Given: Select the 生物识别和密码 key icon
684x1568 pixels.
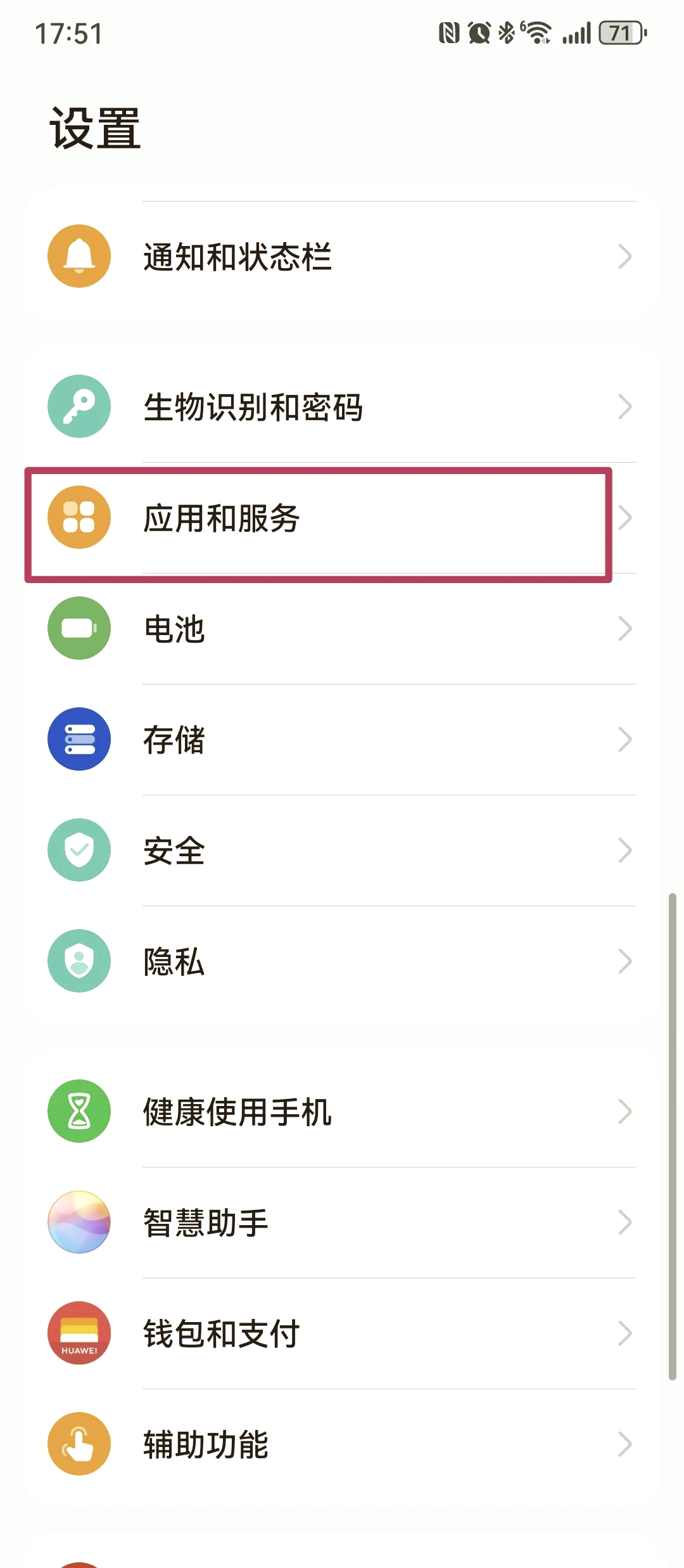Looking at the screenshot, I should [x=79, y=406].
